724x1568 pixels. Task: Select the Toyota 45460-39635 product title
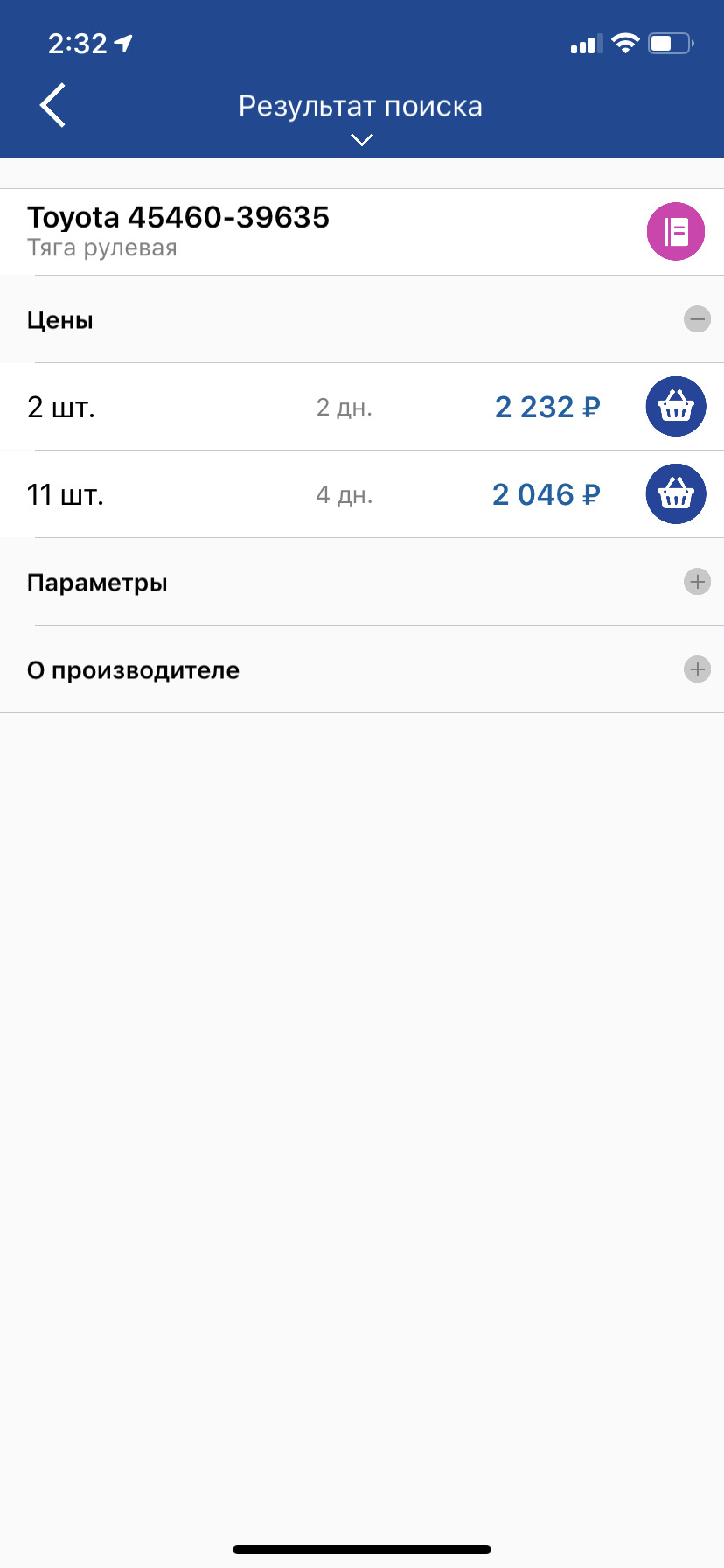click(x=178, y=217)
